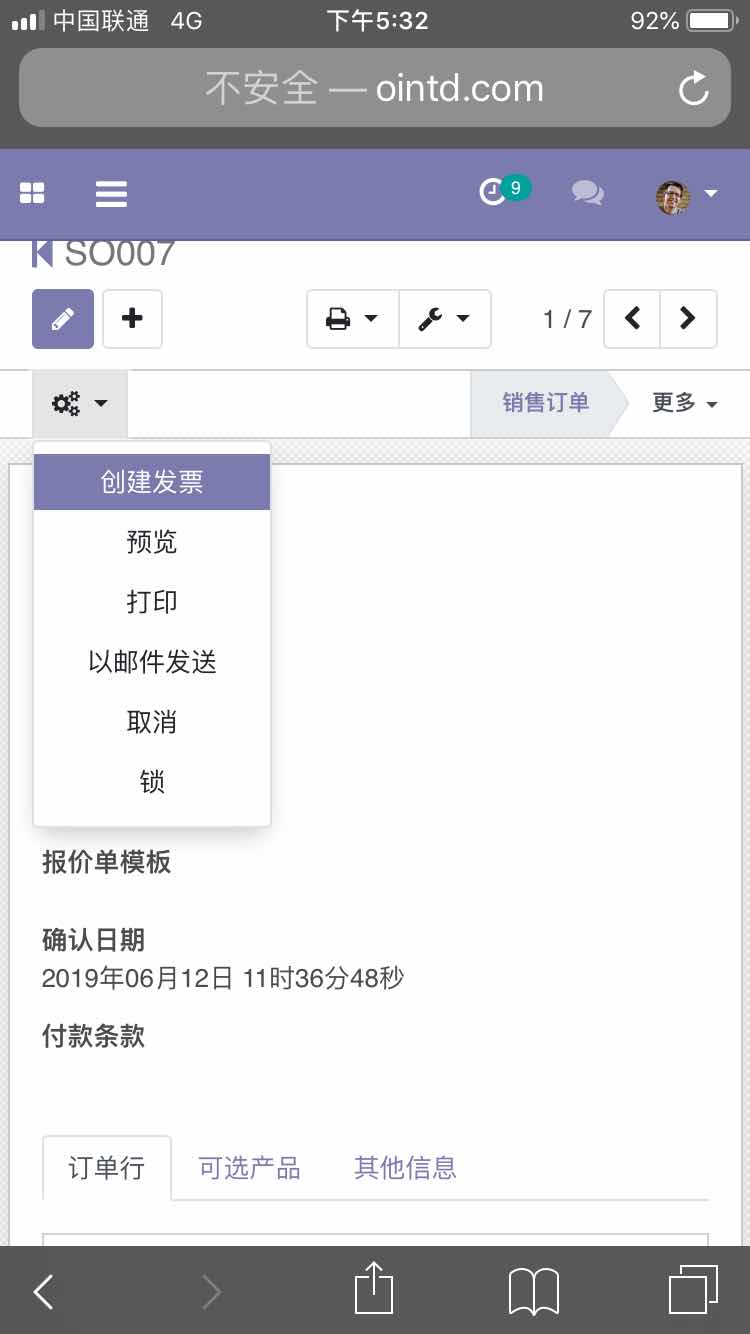
Task: Open the wrench tools dropdown
Action: (444, 319)
